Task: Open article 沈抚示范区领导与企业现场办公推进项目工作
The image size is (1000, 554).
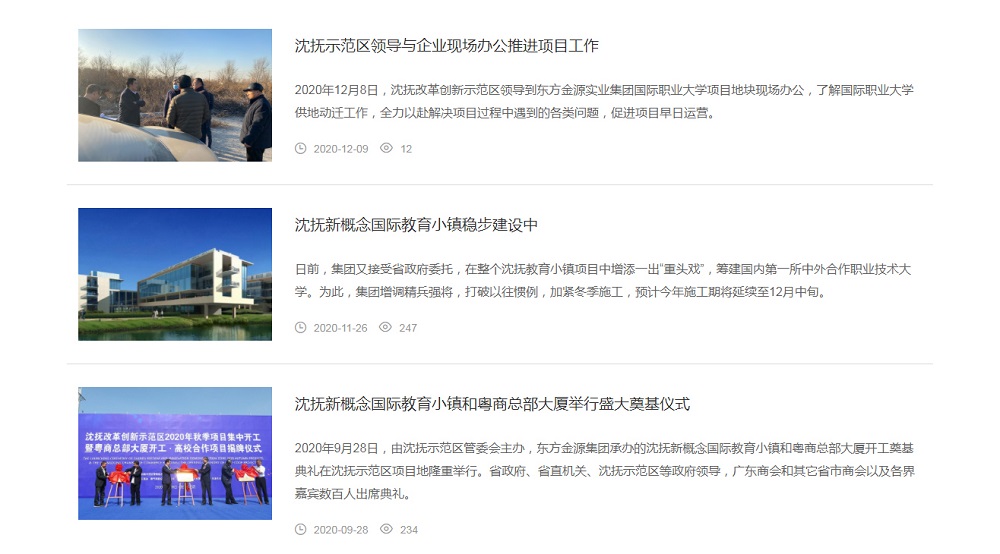Action: tap(446, 46)
